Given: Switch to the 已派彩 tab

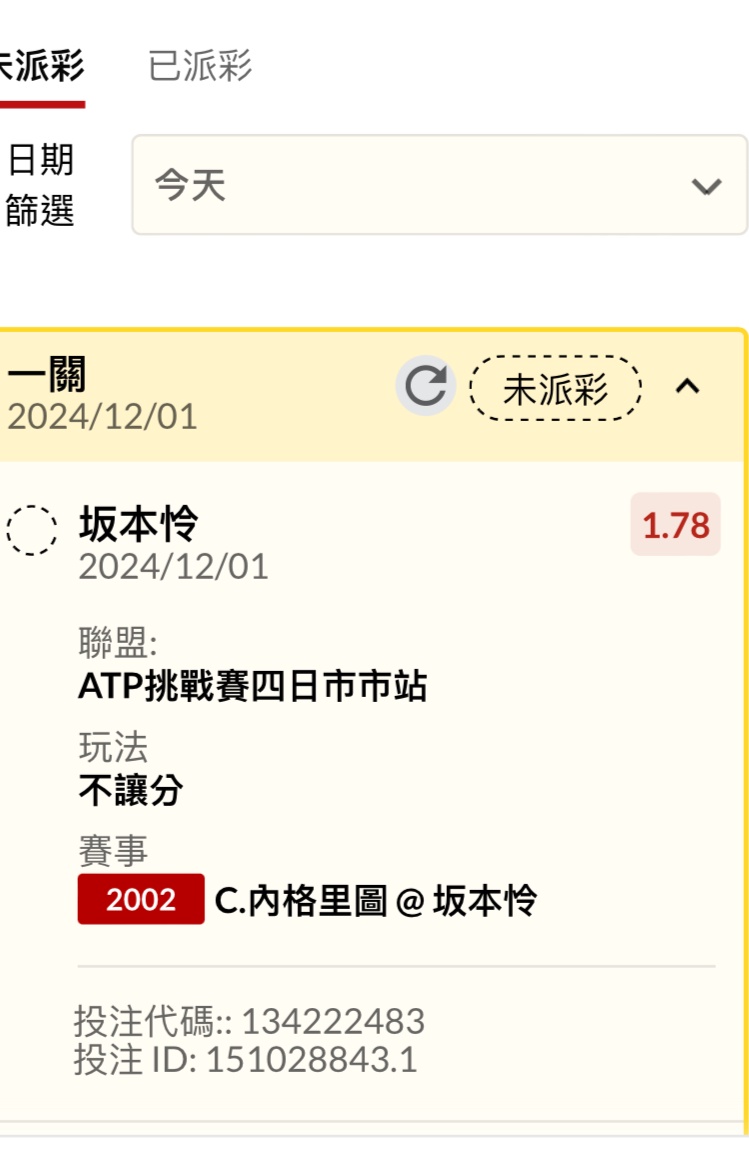Looking at the screenshot, I should pyautogui.click(x=199, y=67).
